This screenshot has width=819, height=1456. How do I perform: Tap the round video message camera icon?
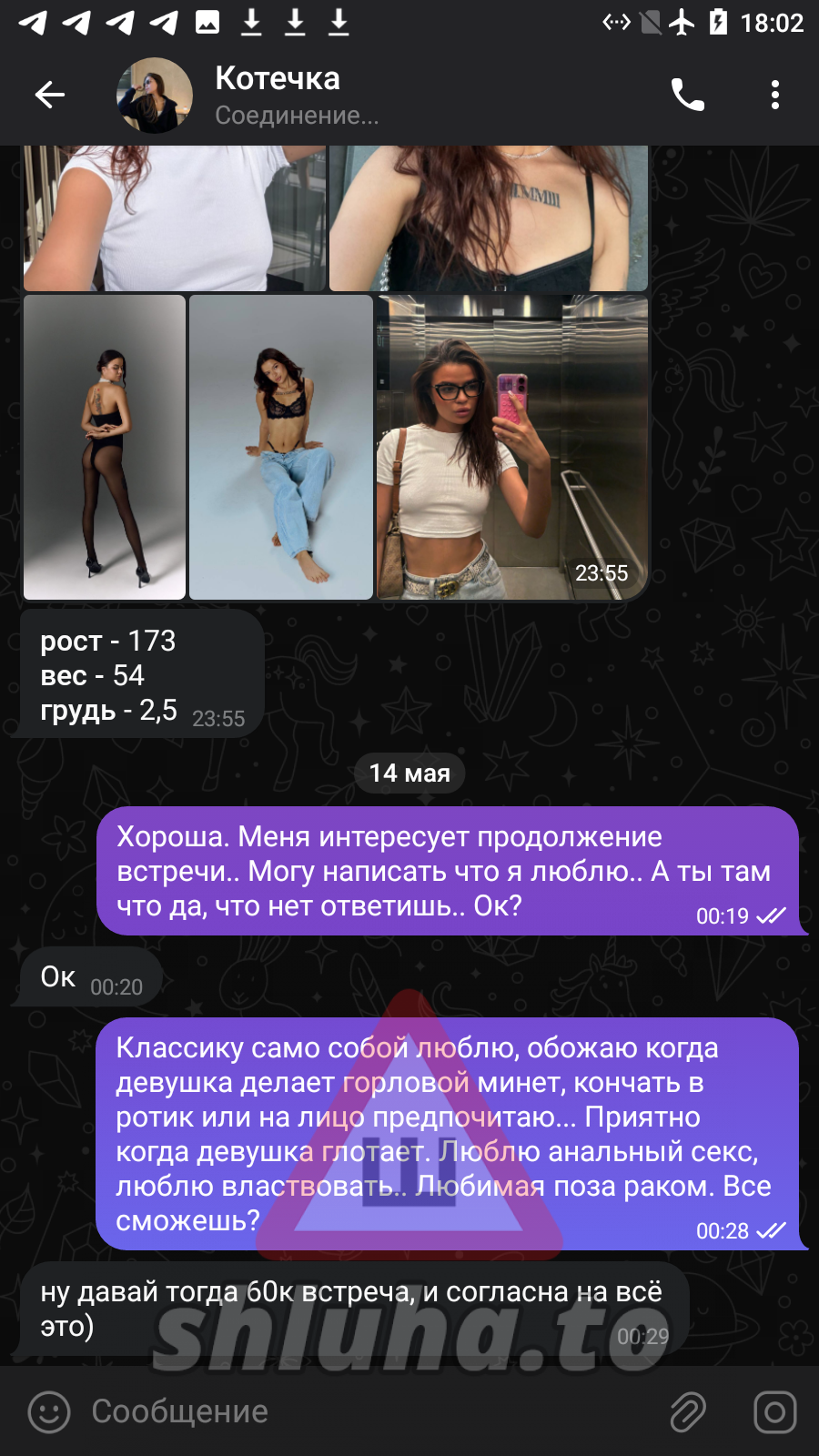point(774,1411)
